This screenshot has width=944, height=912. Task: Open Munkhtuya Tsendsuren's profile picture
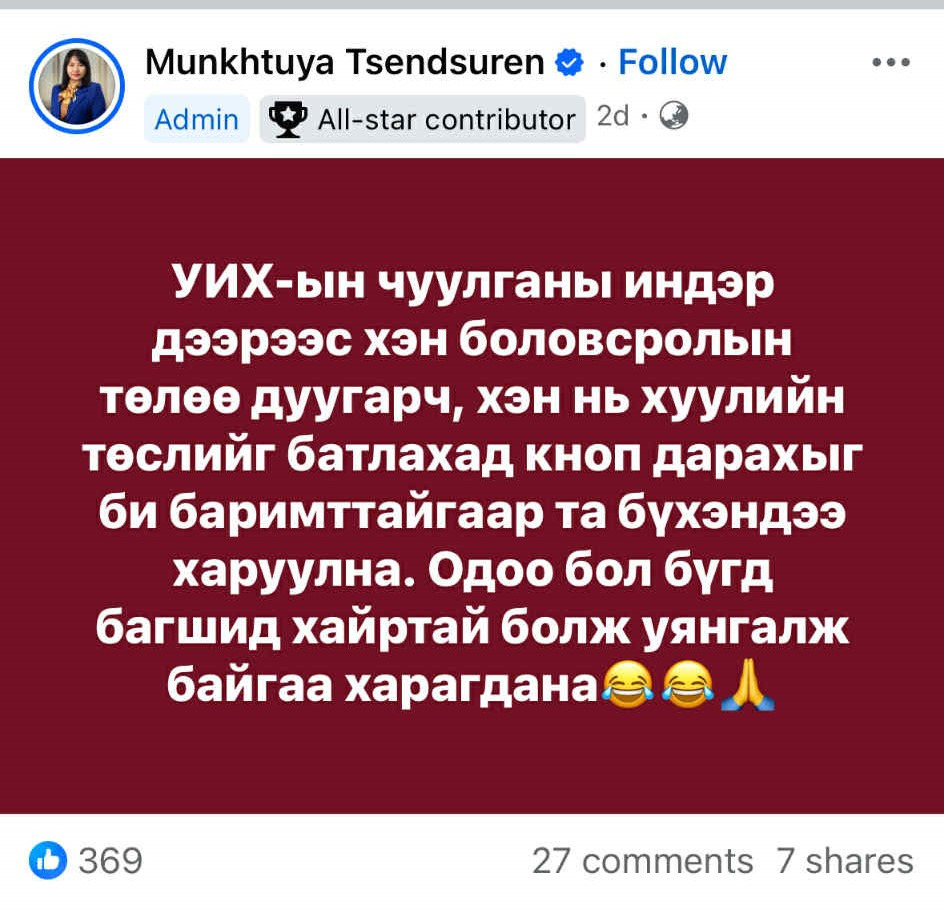[x=76, y=87]
